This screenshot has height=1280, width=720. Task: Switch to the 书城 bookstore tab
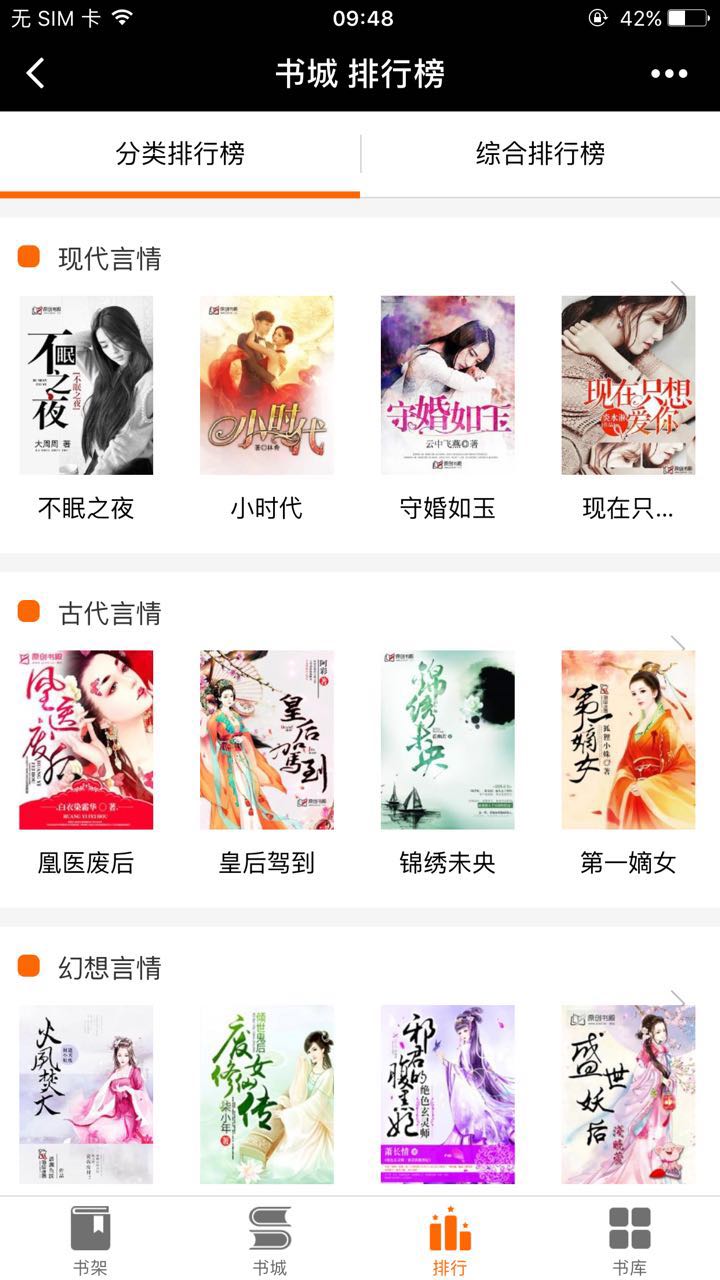[270, 1240]
